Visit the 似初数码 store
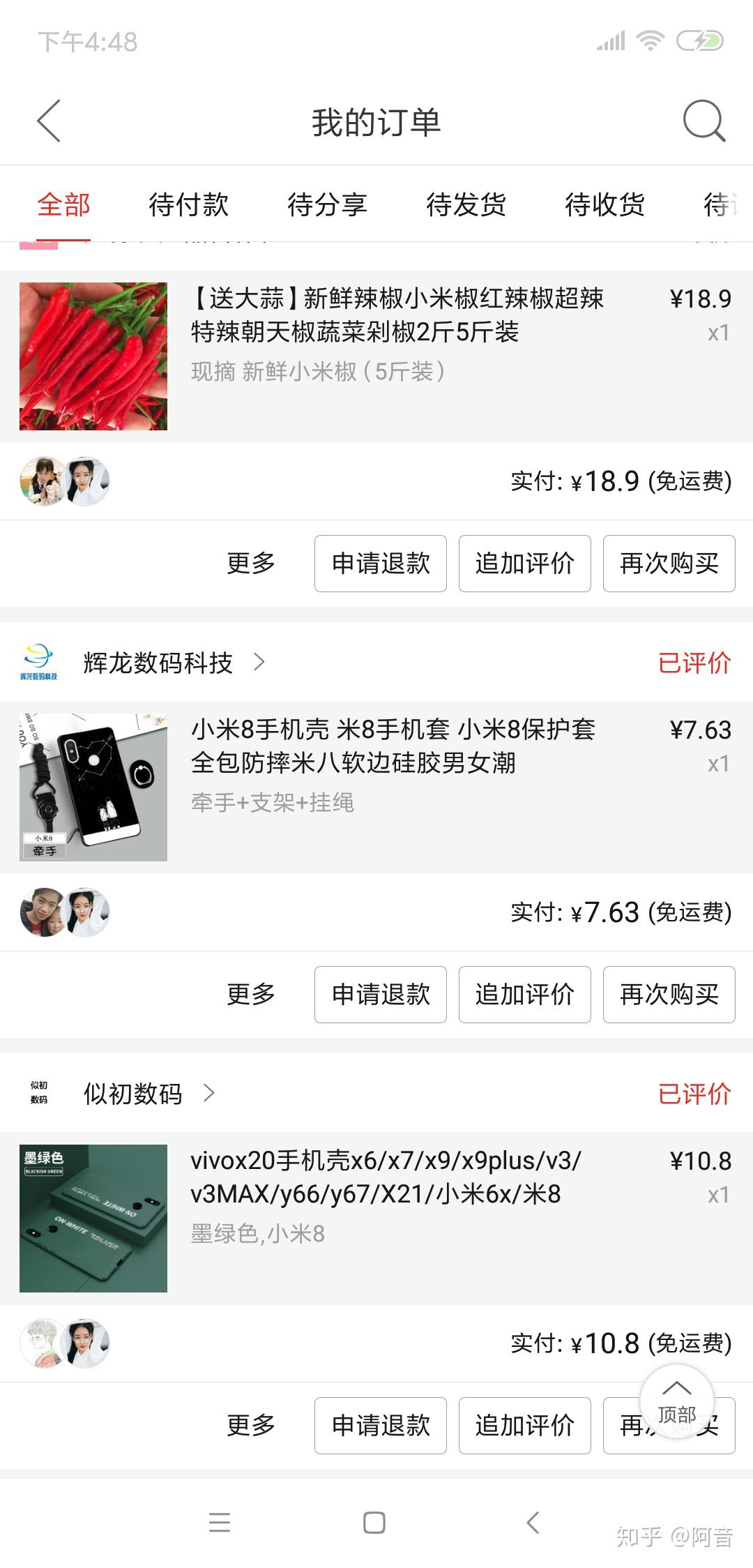The height and width of the screenshot is (1568, 753). tap(132, 1094)
